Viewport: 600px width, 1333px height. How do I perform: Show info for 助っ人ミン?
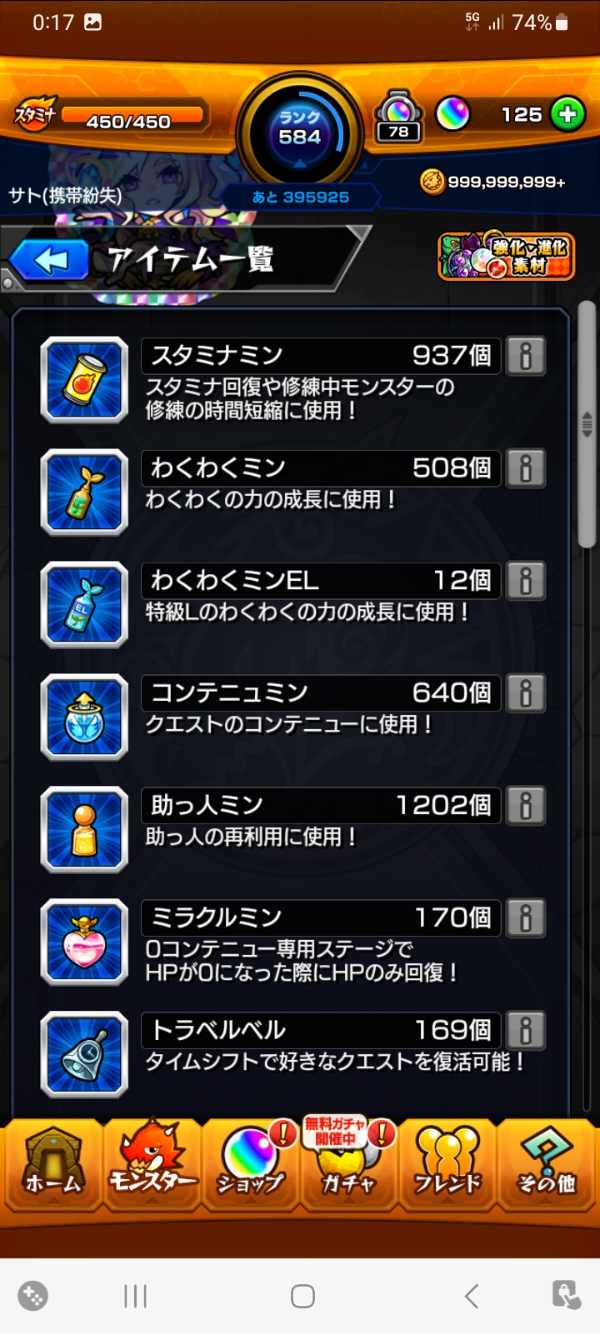tap(525, 804)
